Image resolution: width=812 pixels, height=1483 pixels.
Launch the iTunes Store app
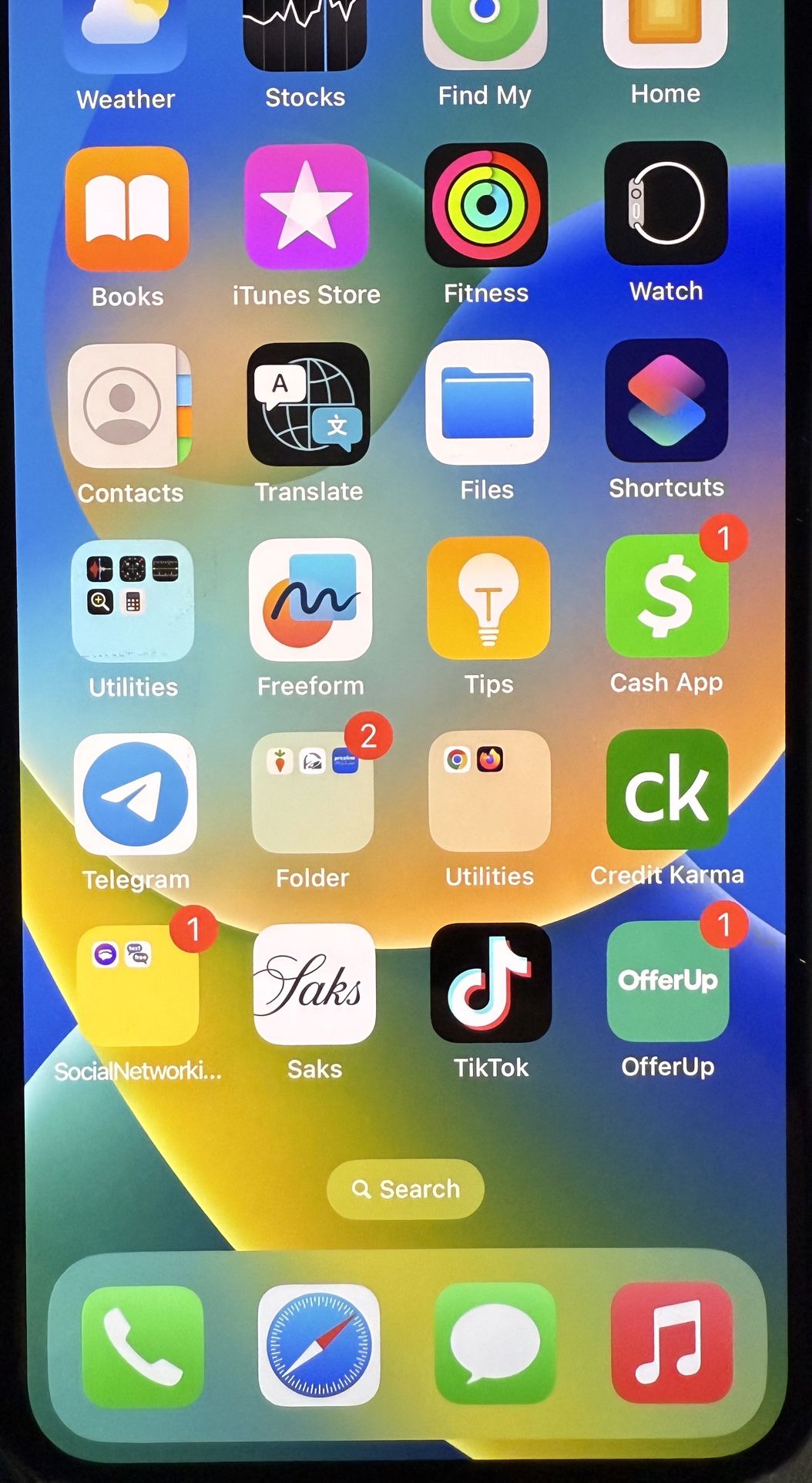(306, 206)
